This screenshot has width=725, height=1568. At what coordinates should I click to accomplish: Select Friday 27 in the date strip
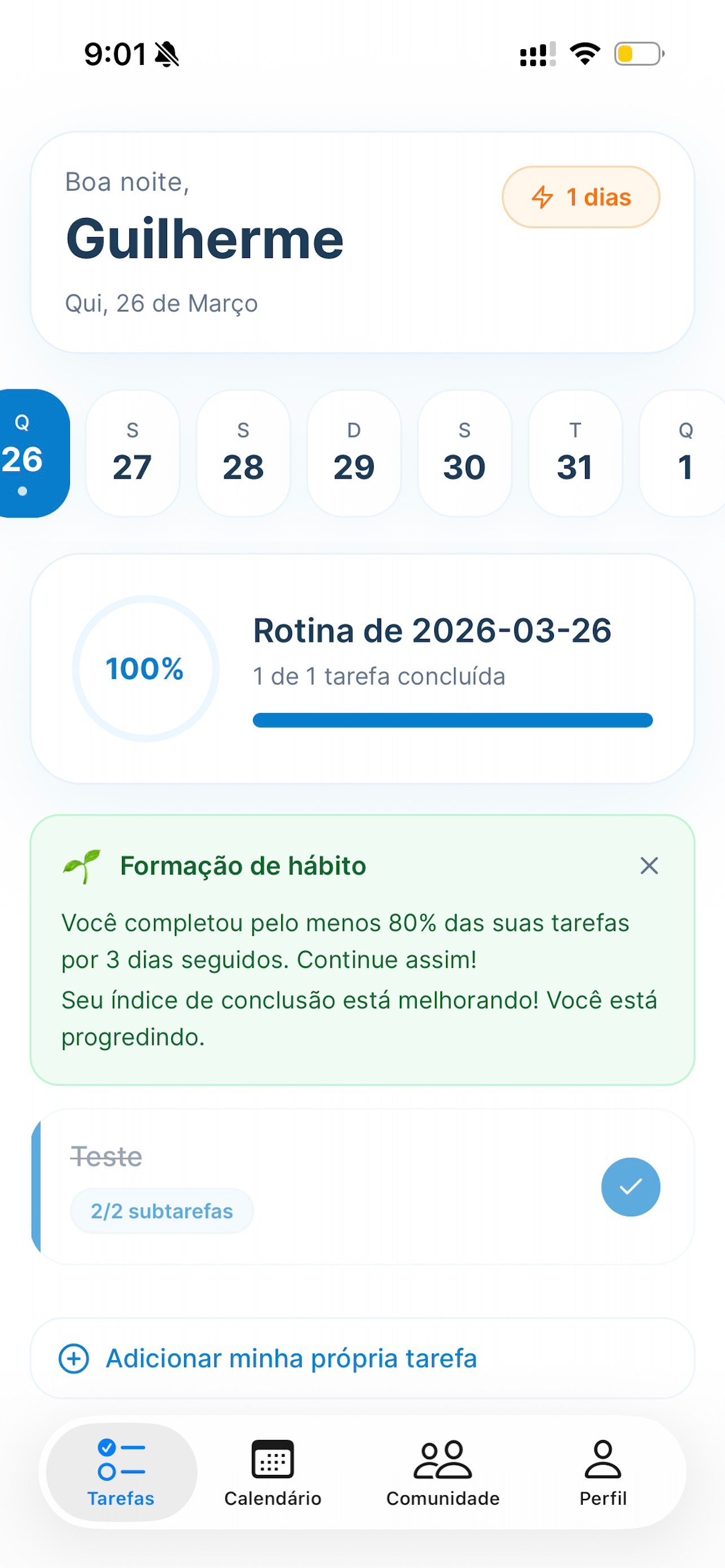click(133, 453)
